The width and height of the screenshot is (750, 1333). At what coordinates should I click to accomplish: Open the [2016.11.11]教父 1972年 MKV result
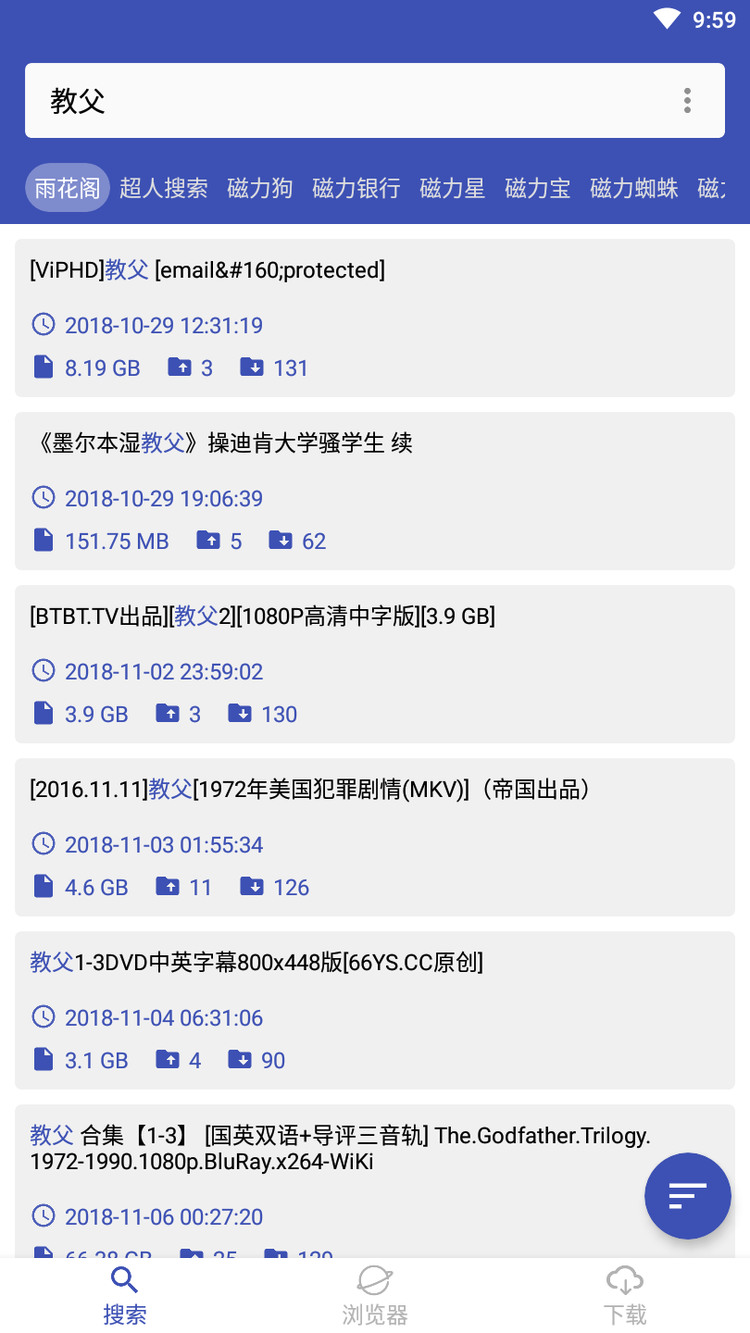[x=375, y=837]
